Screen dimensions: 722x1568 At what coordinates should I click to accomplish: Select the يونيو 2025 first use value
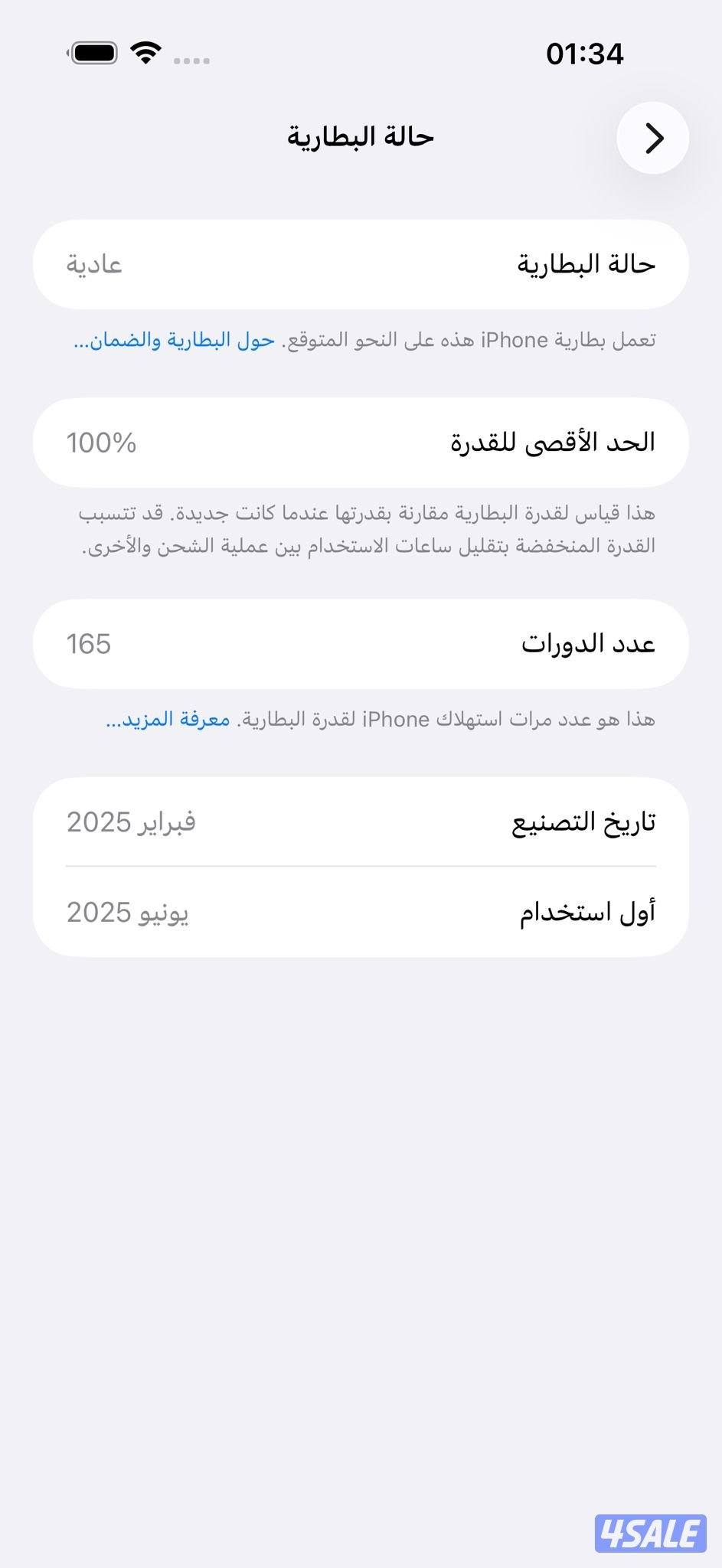click(x=126, y=913)
